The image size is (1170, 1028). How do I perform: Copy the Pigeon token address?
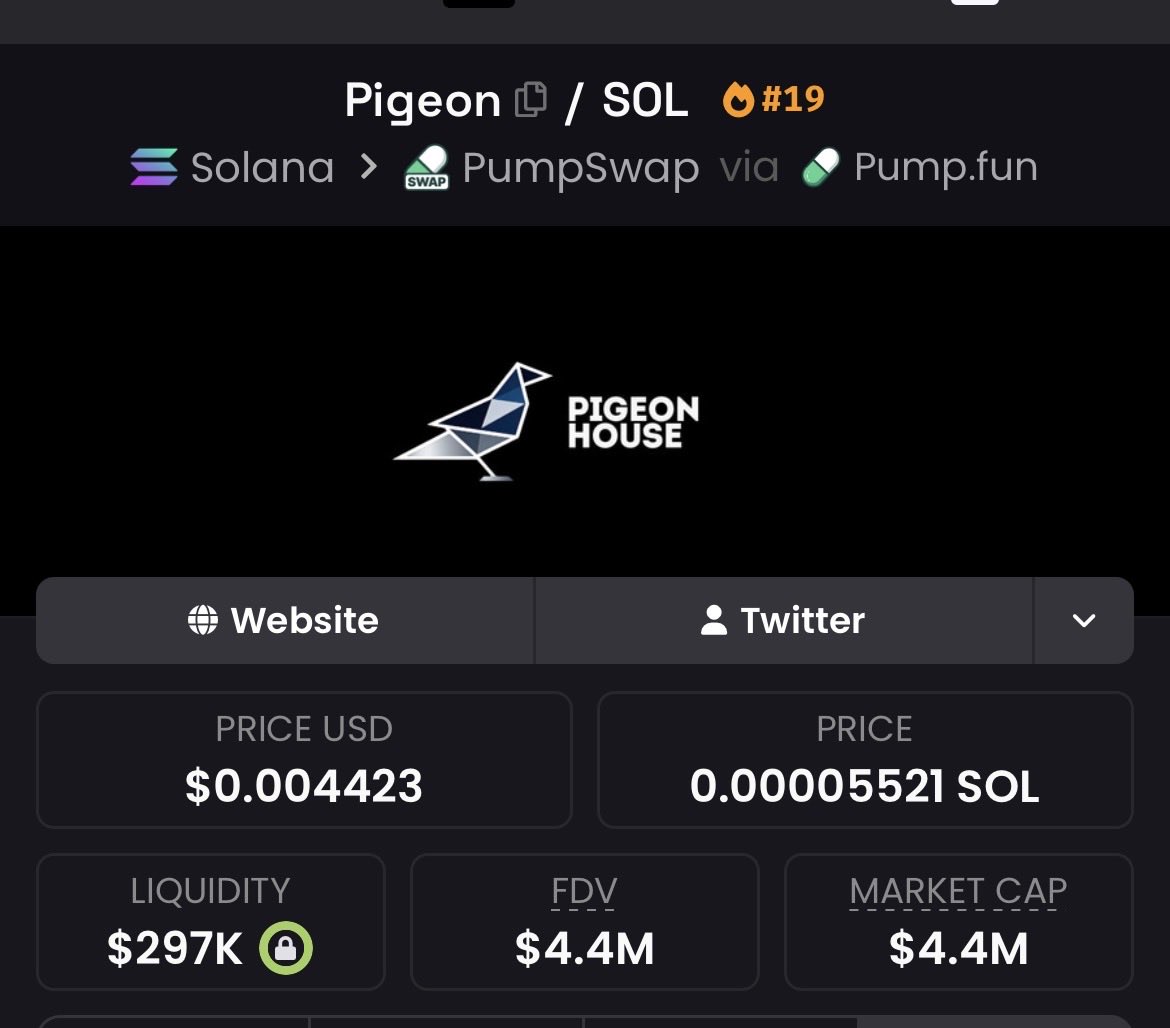coord(530,100)
